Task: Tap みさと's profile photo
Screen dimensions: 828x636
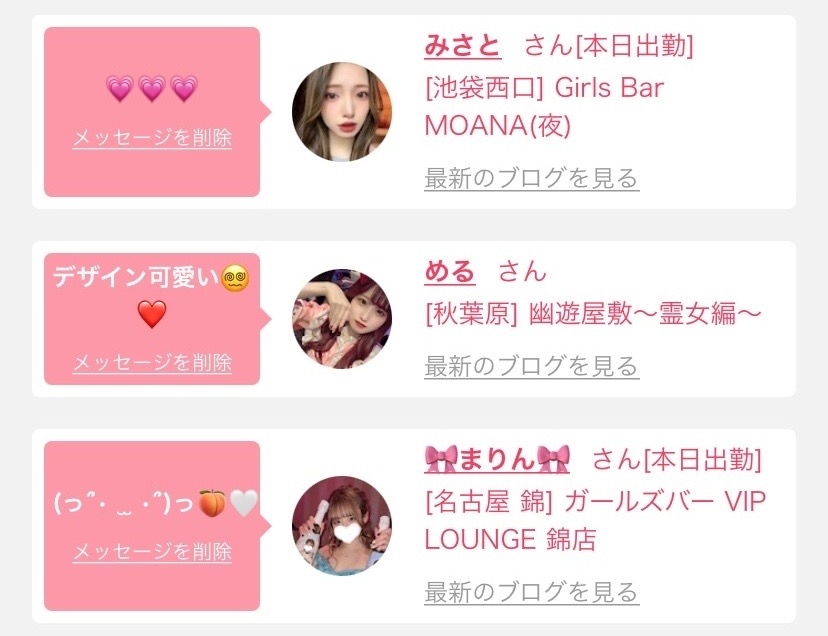Action: pos(341,112)
